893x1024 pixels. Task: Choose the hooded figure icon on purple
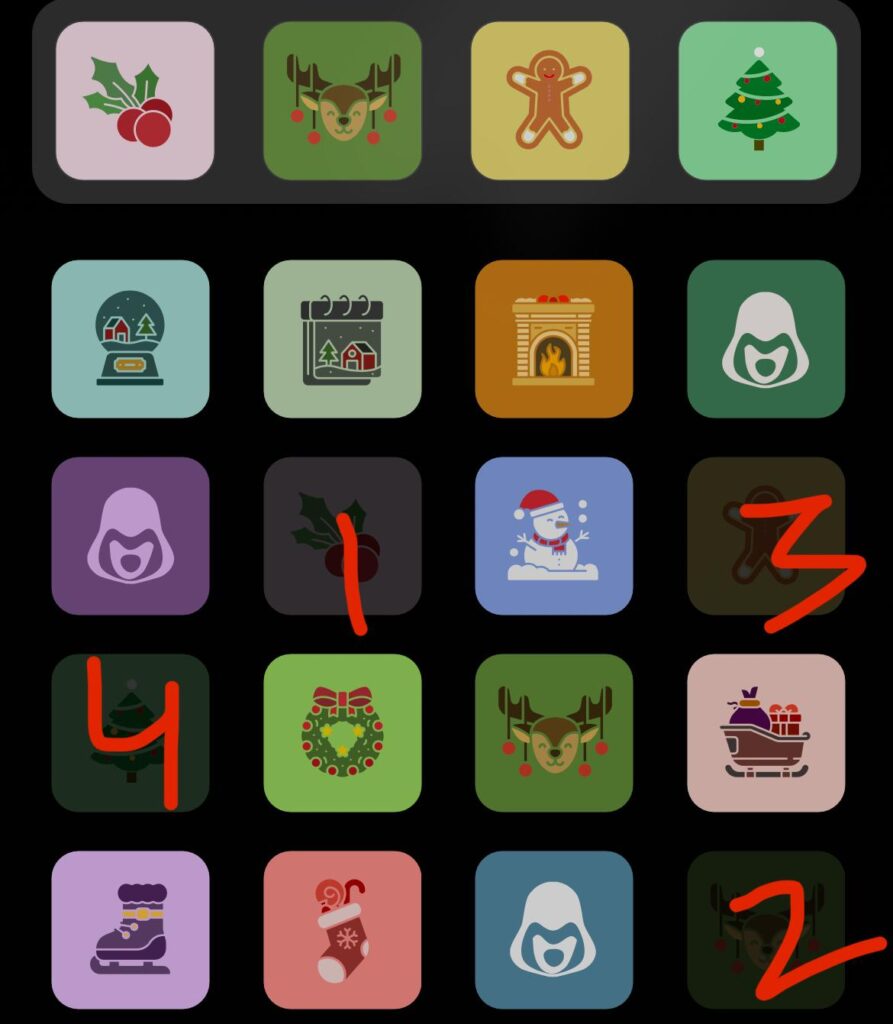tap(130, 535)
